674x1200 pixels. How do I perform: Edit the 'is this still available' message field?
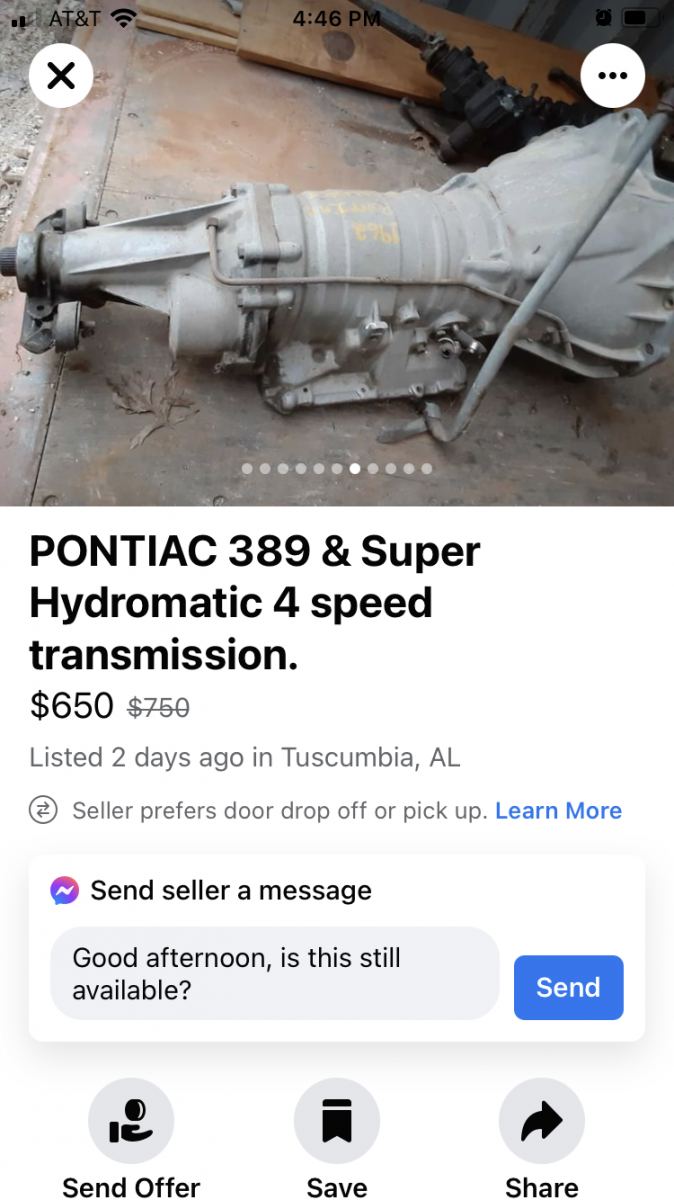click(274, 973)
